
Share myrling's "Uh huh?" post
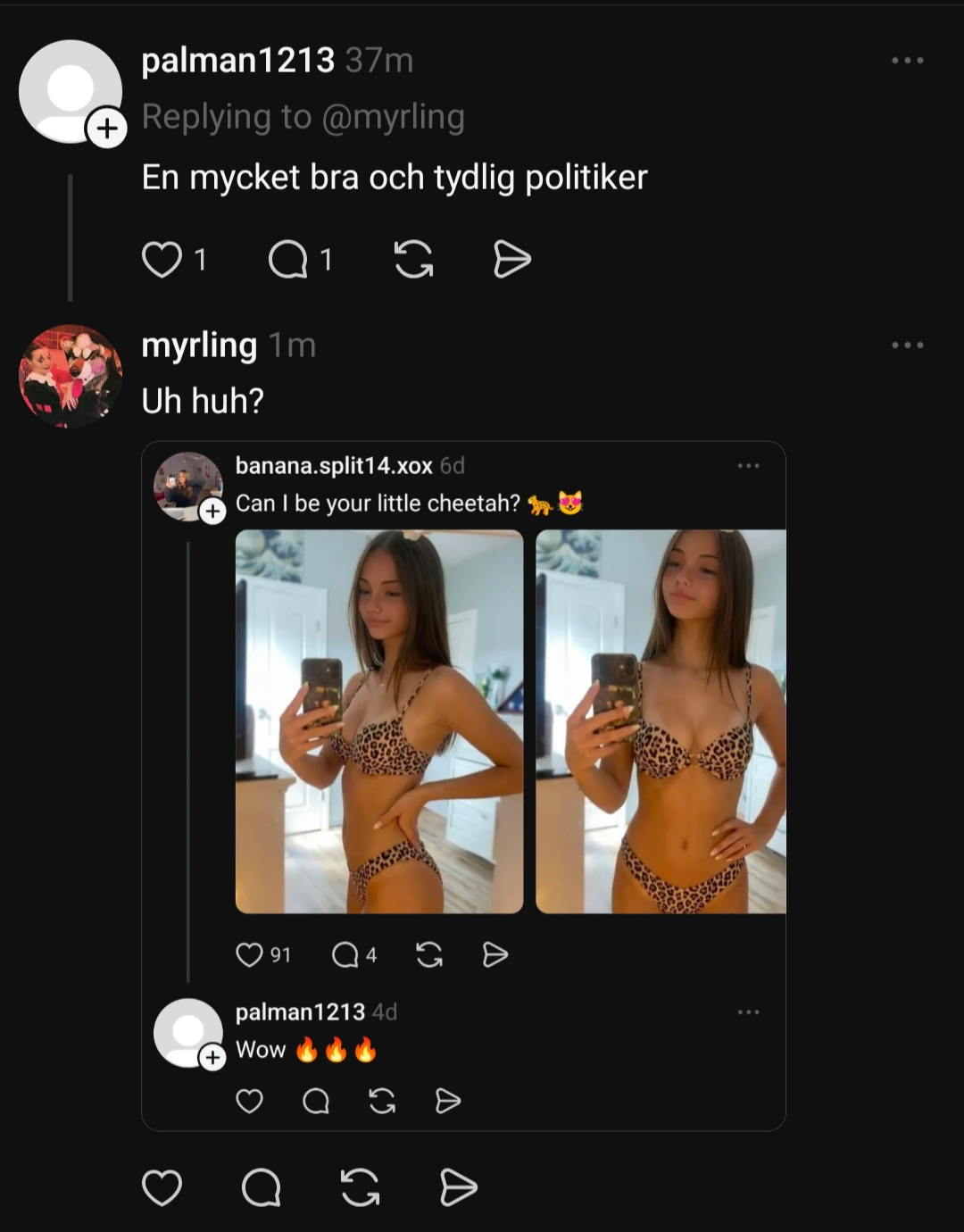click(459, 1188)
